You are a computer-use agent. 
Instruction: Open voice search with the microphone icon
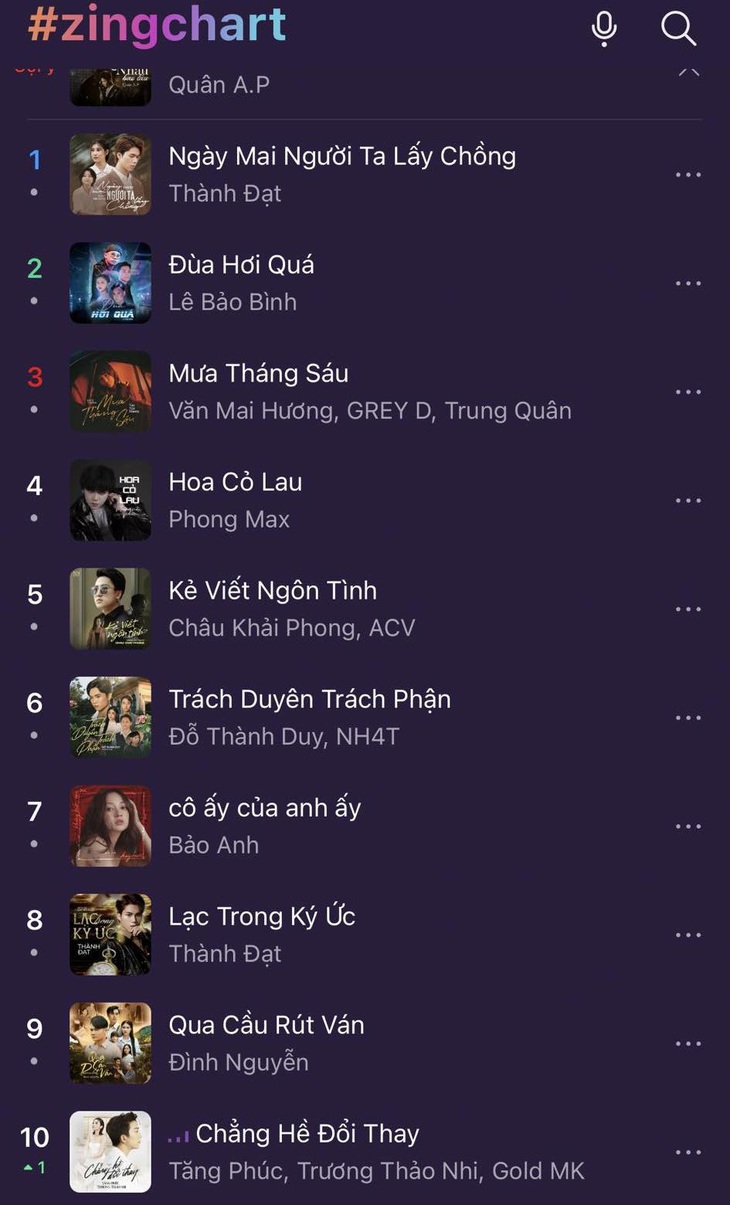pos(605,29)
